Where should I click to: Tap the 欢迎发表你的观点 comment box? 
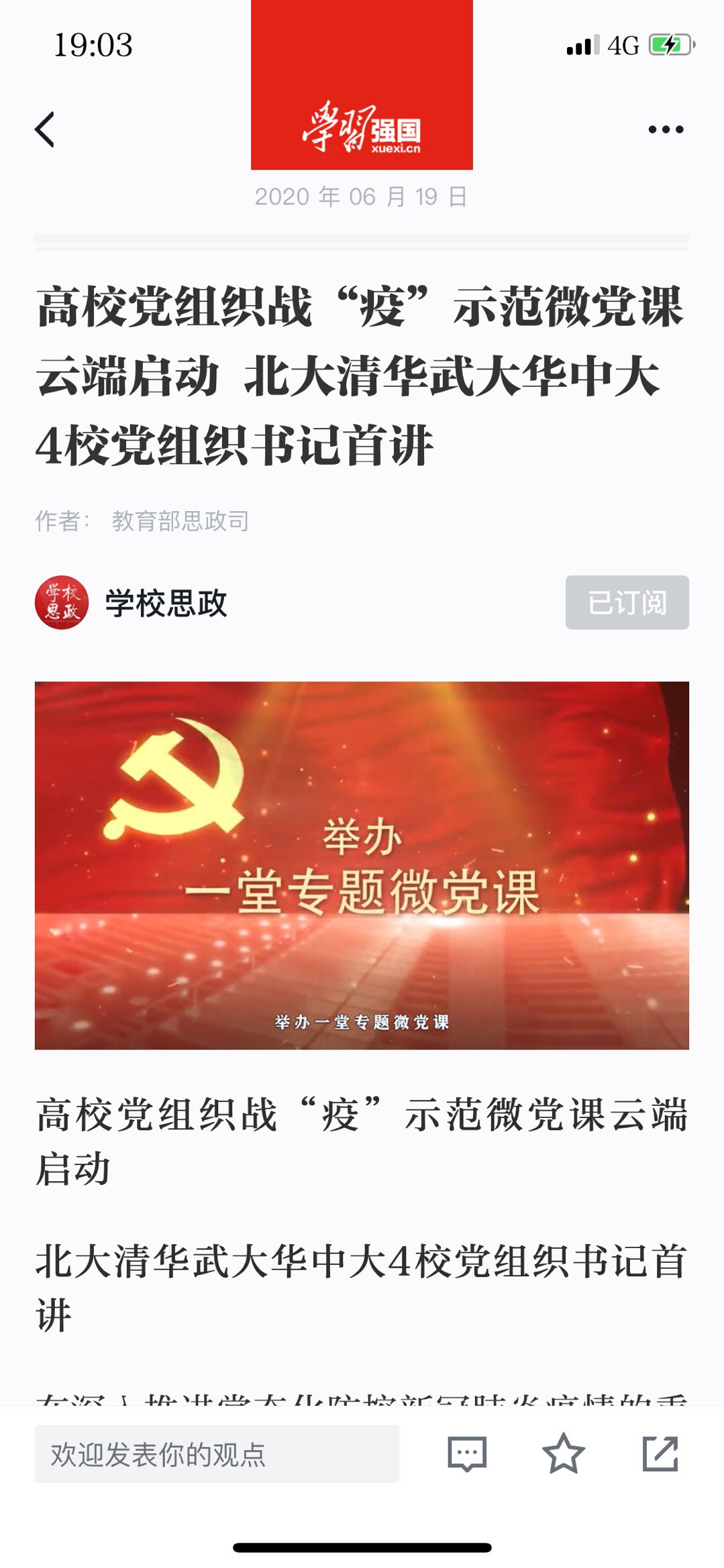217,1454
